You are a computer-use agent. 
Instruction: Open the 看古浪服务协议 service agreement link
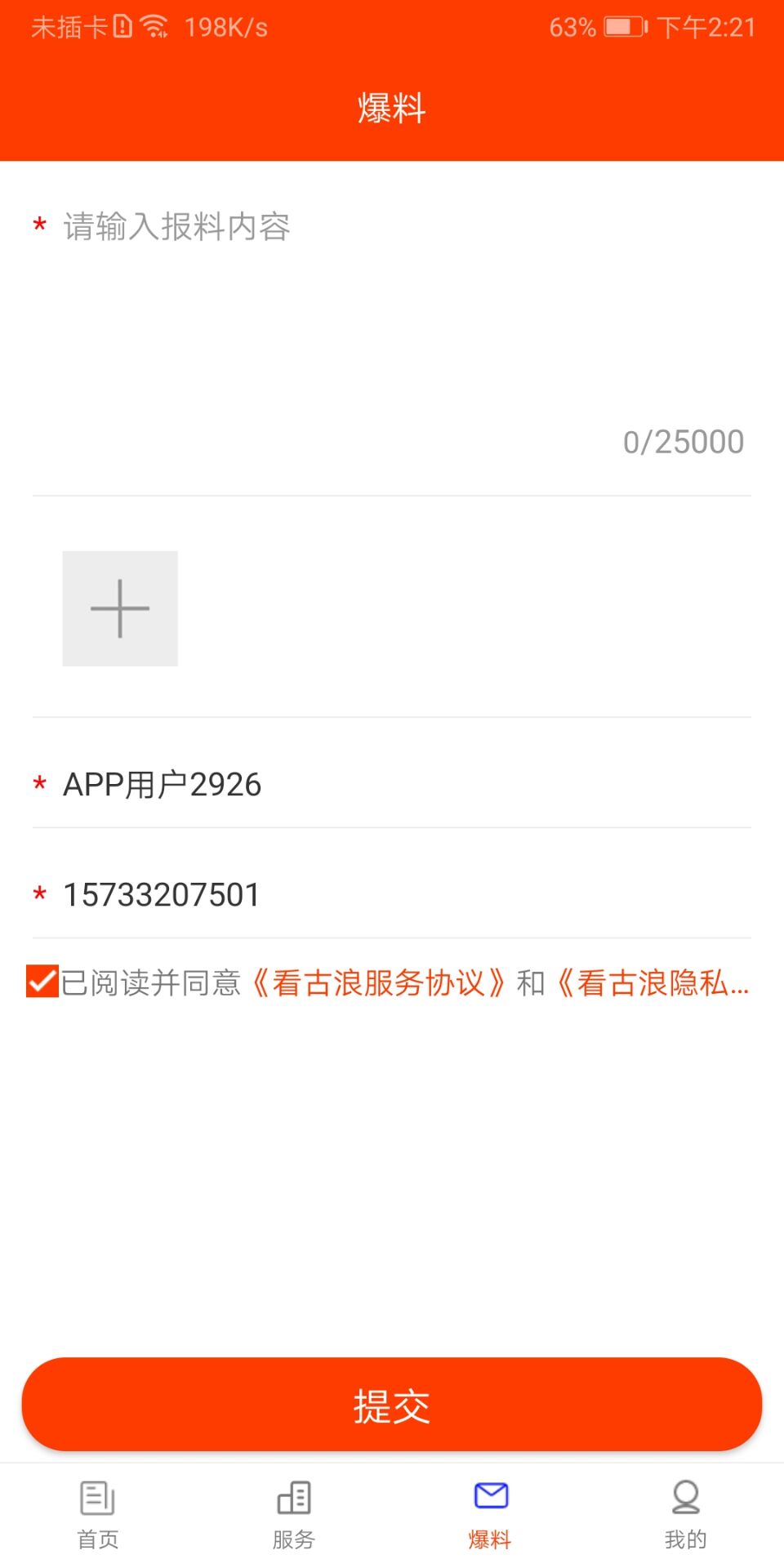coord(378,984)
